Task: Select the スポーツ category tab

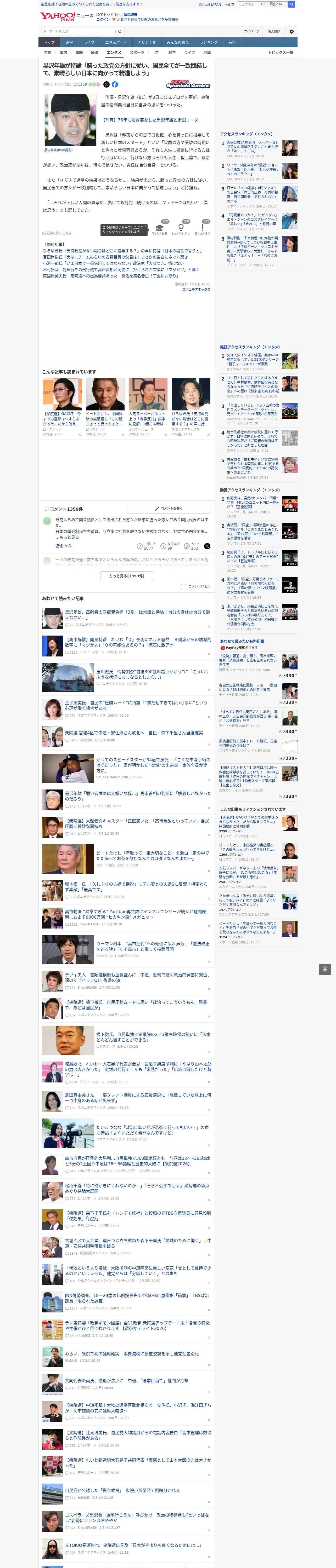Action: click(x=137, y=52)
